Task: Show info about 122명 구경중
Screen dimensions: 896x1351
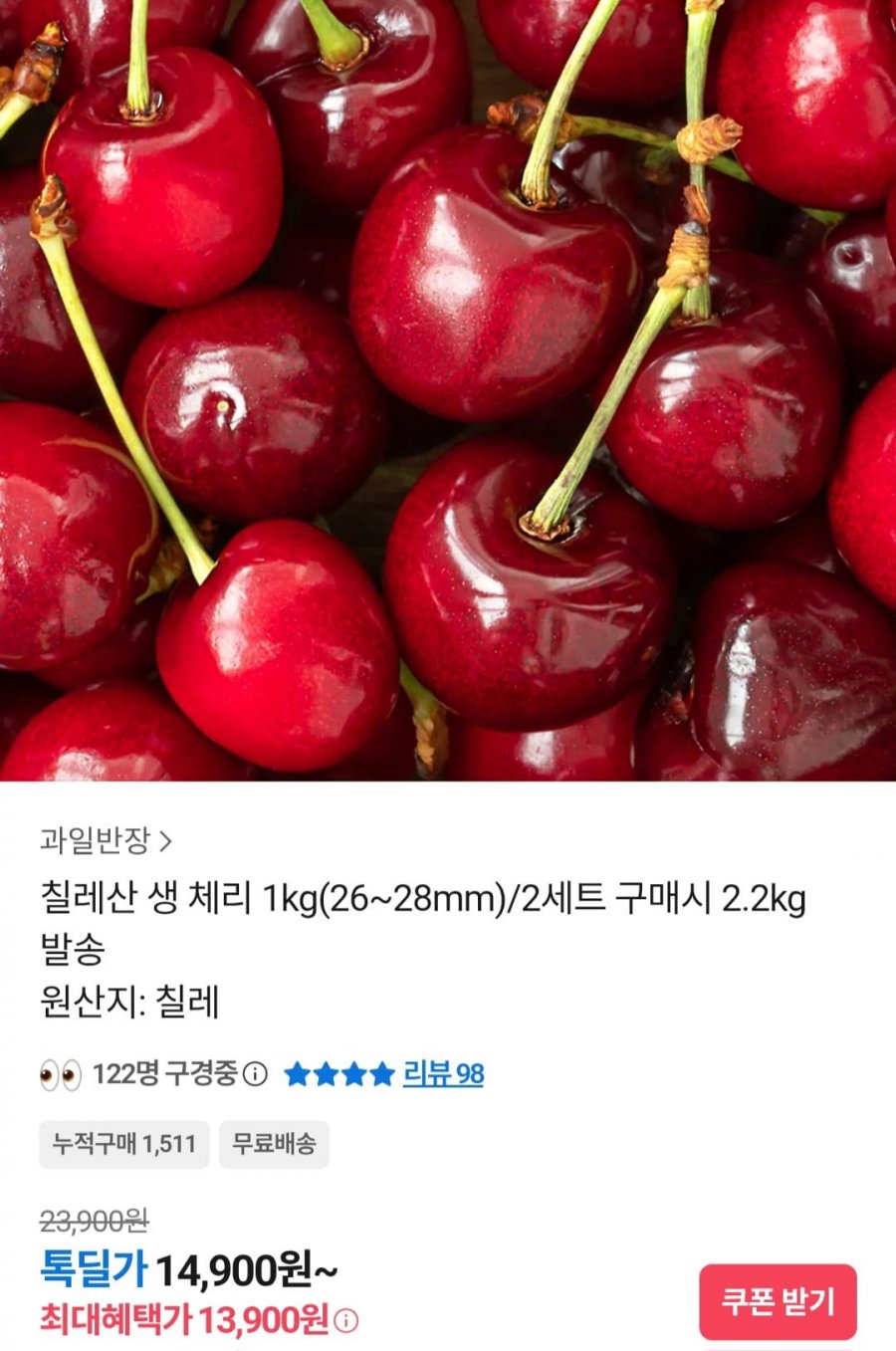Action: coord(256,1074)
